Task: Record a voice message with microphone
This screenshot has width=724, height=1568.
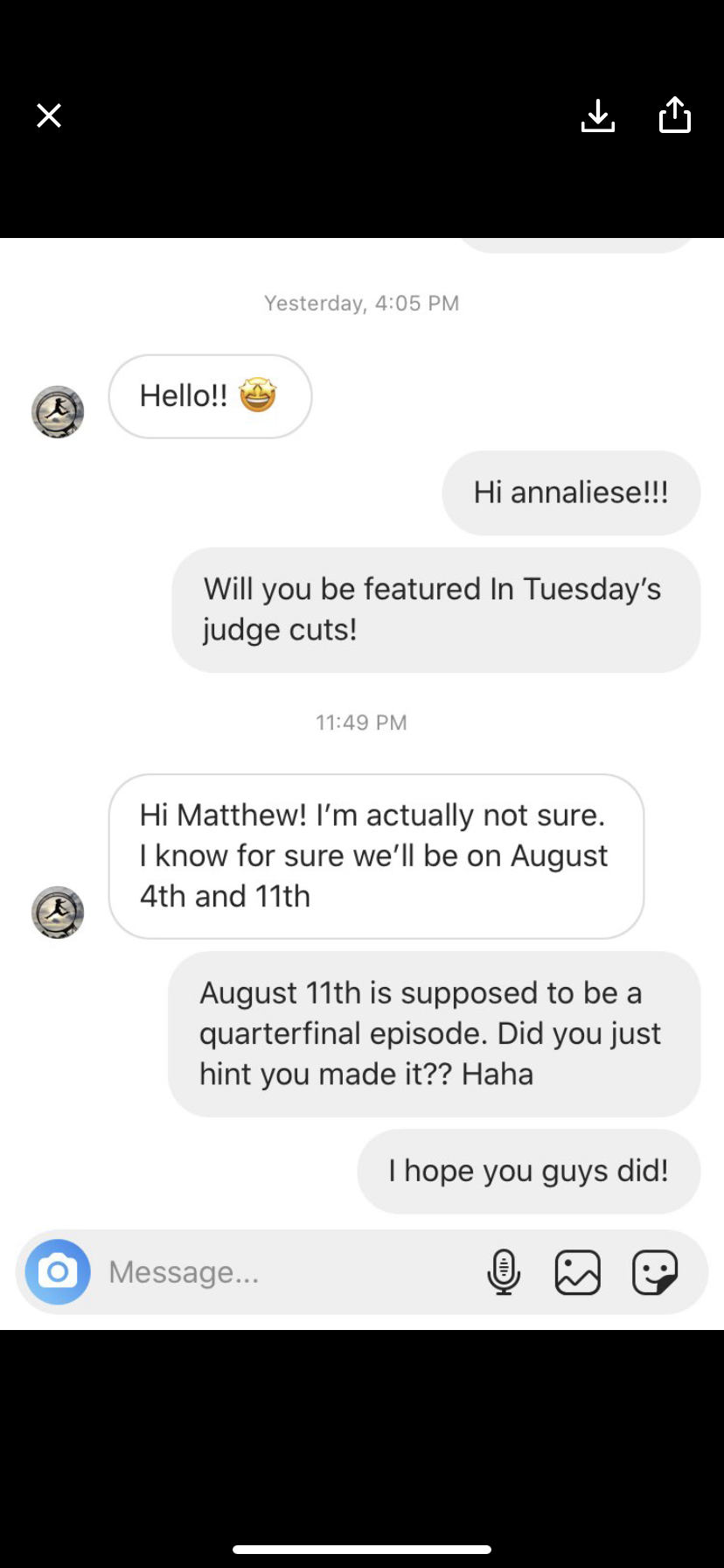Action: click(x=504, y=1272)
